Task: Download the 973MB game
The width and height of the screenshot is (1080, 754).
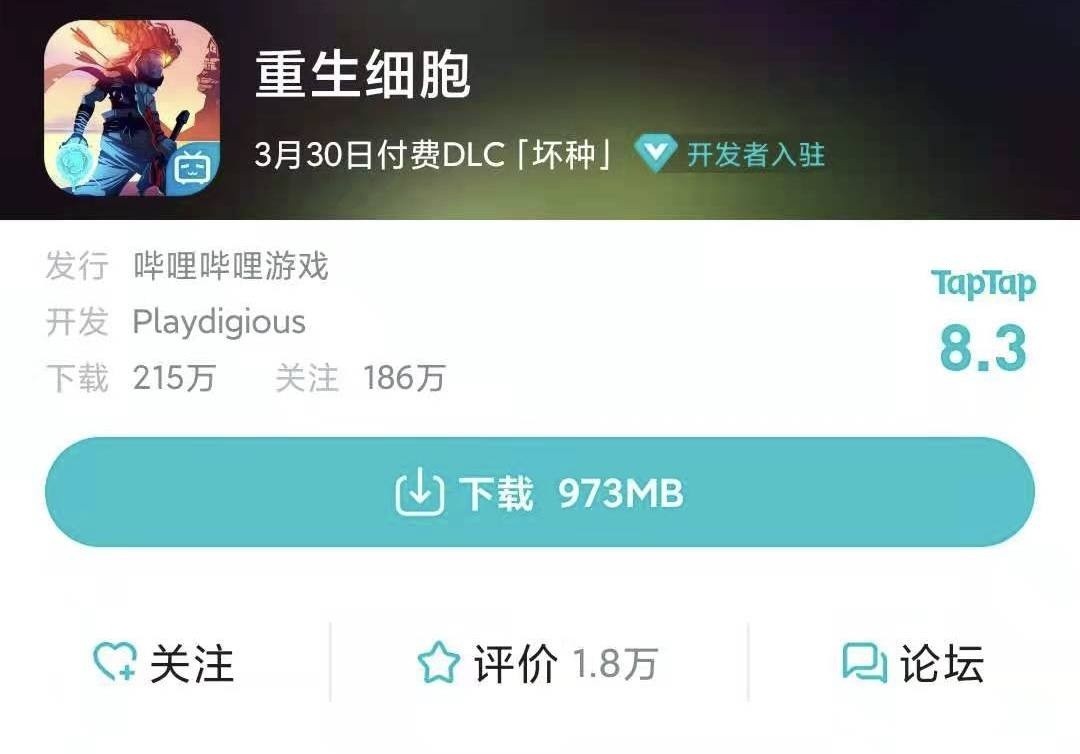Action: pos(540,493)
